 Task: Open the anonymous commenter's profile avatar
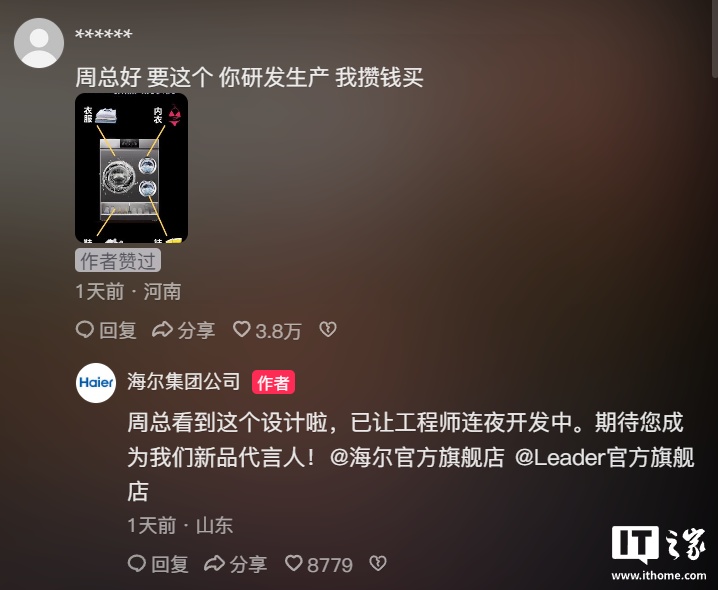(41, 43)
